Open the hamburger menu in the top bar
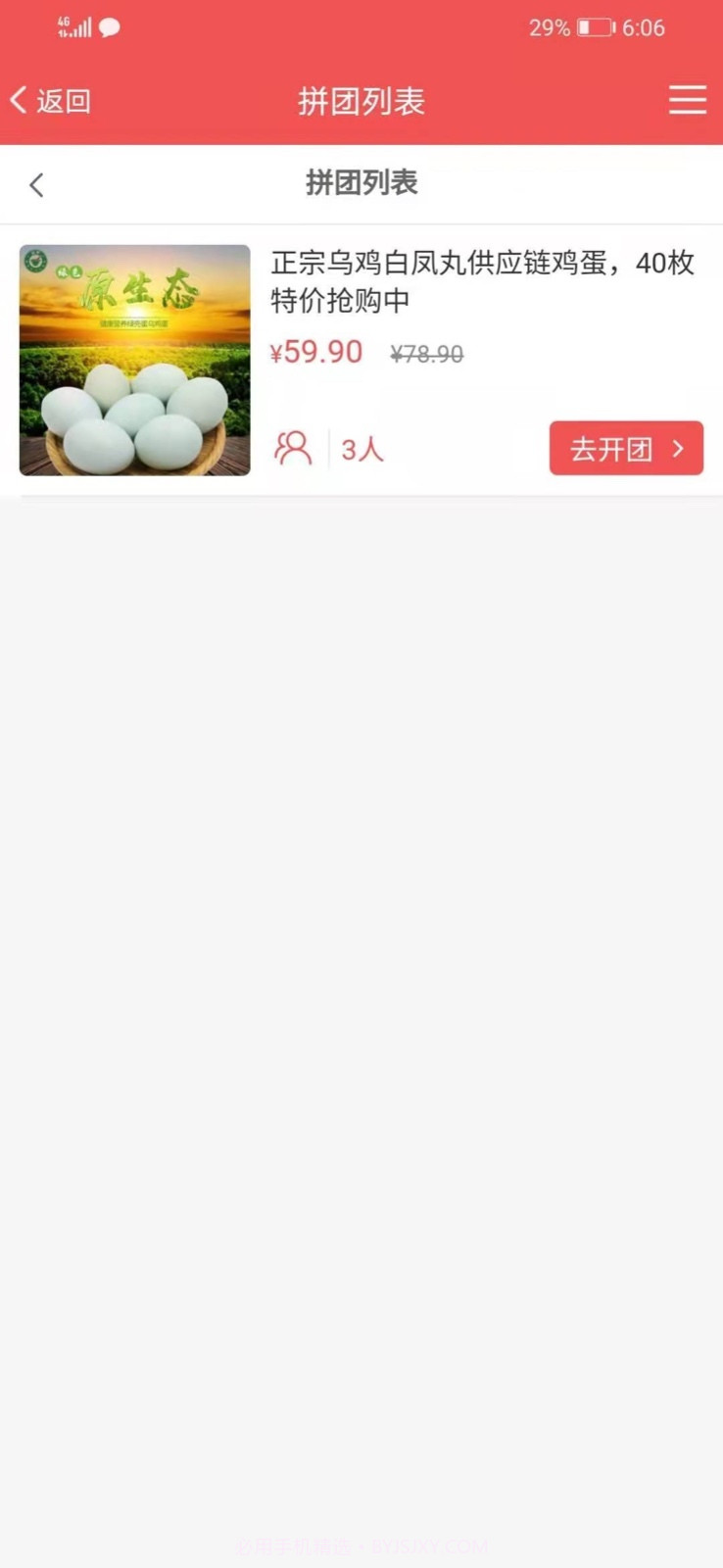The image size is (723, 1568). (x=688, y=100)
